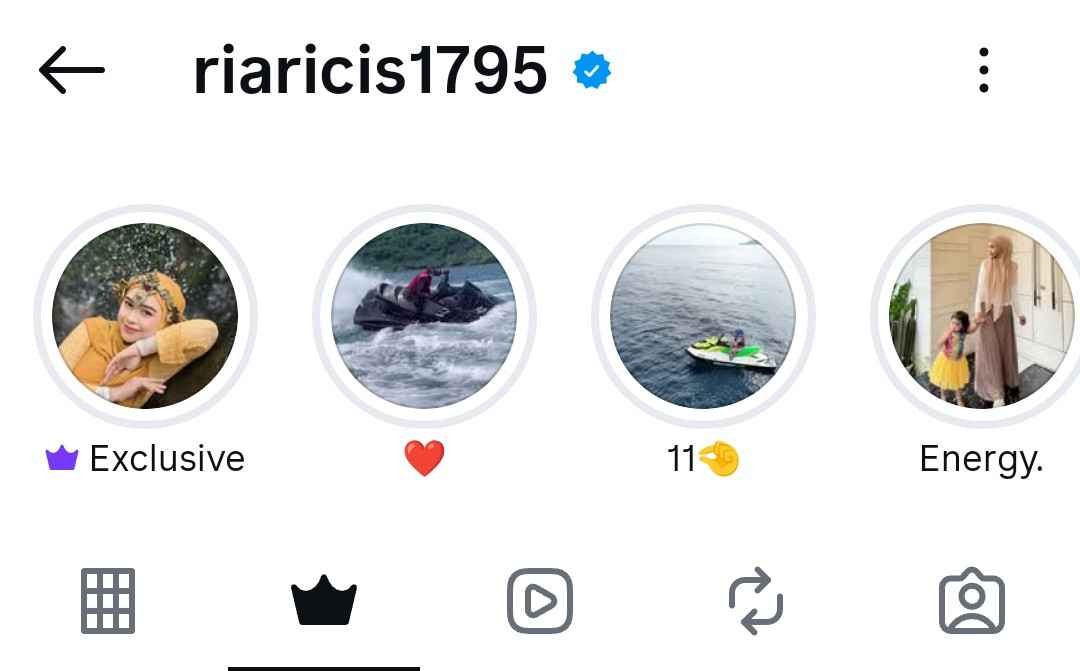Go back using the arrow icon
The image size is (1080, 671).
[x=72, y=70]
